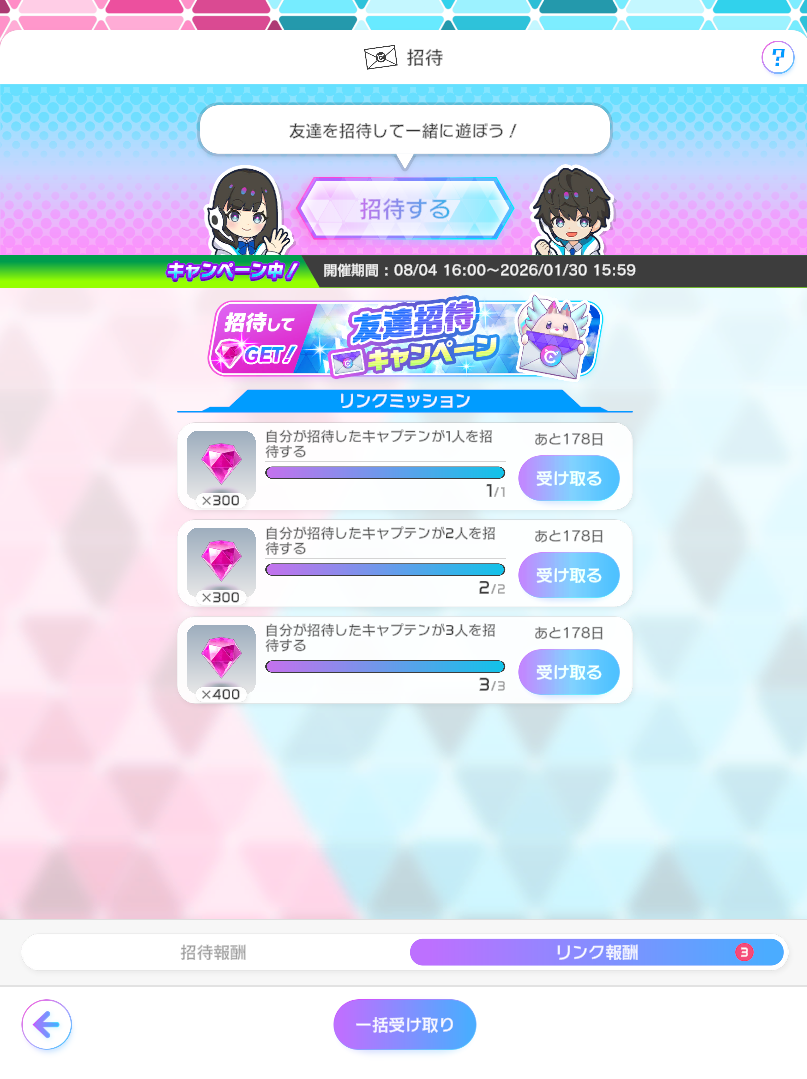Select the リンク報酬 tab
Screen dimensions: 807x1079
597,953
